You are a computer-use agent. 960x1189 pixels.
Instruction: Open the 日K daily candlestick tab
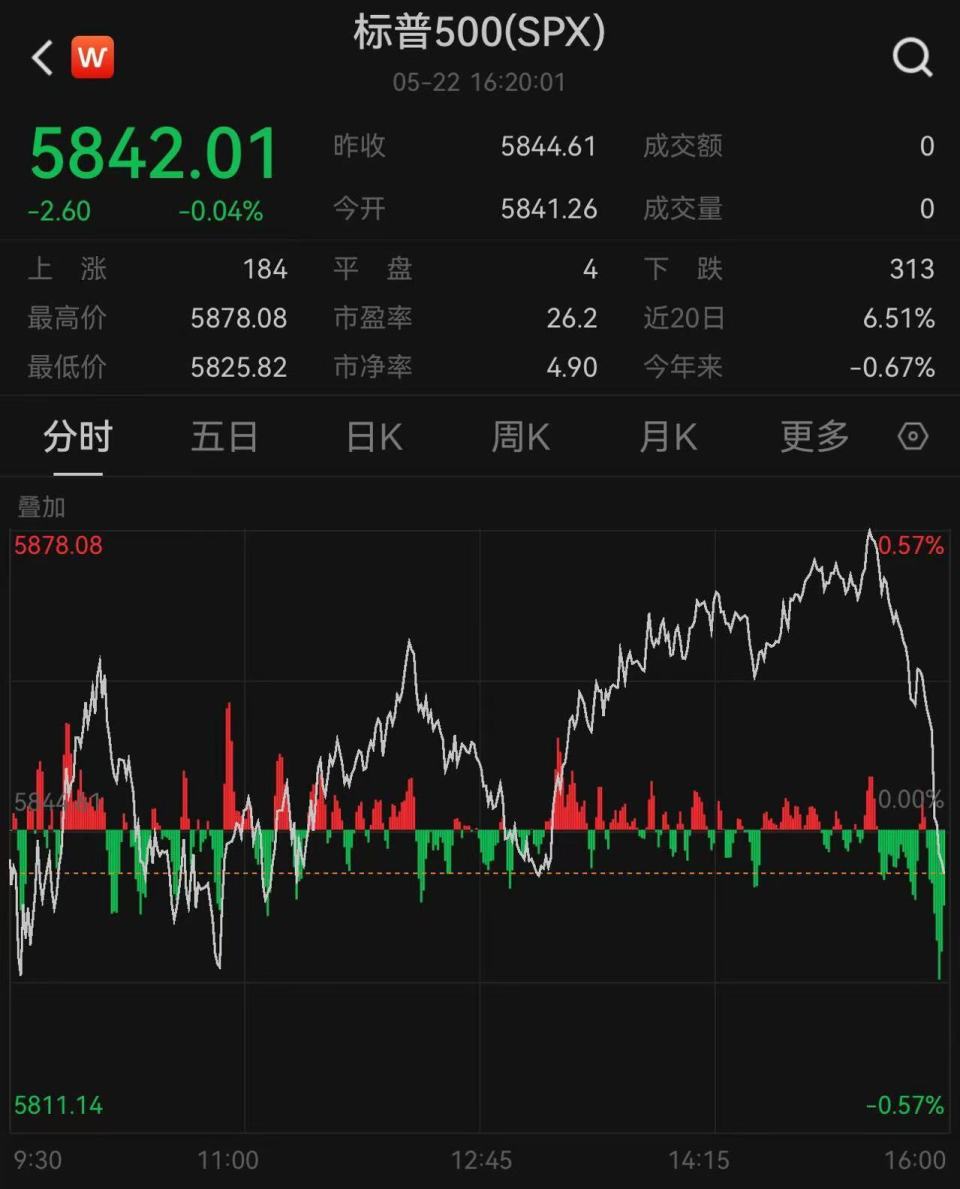tap(372, 437)
